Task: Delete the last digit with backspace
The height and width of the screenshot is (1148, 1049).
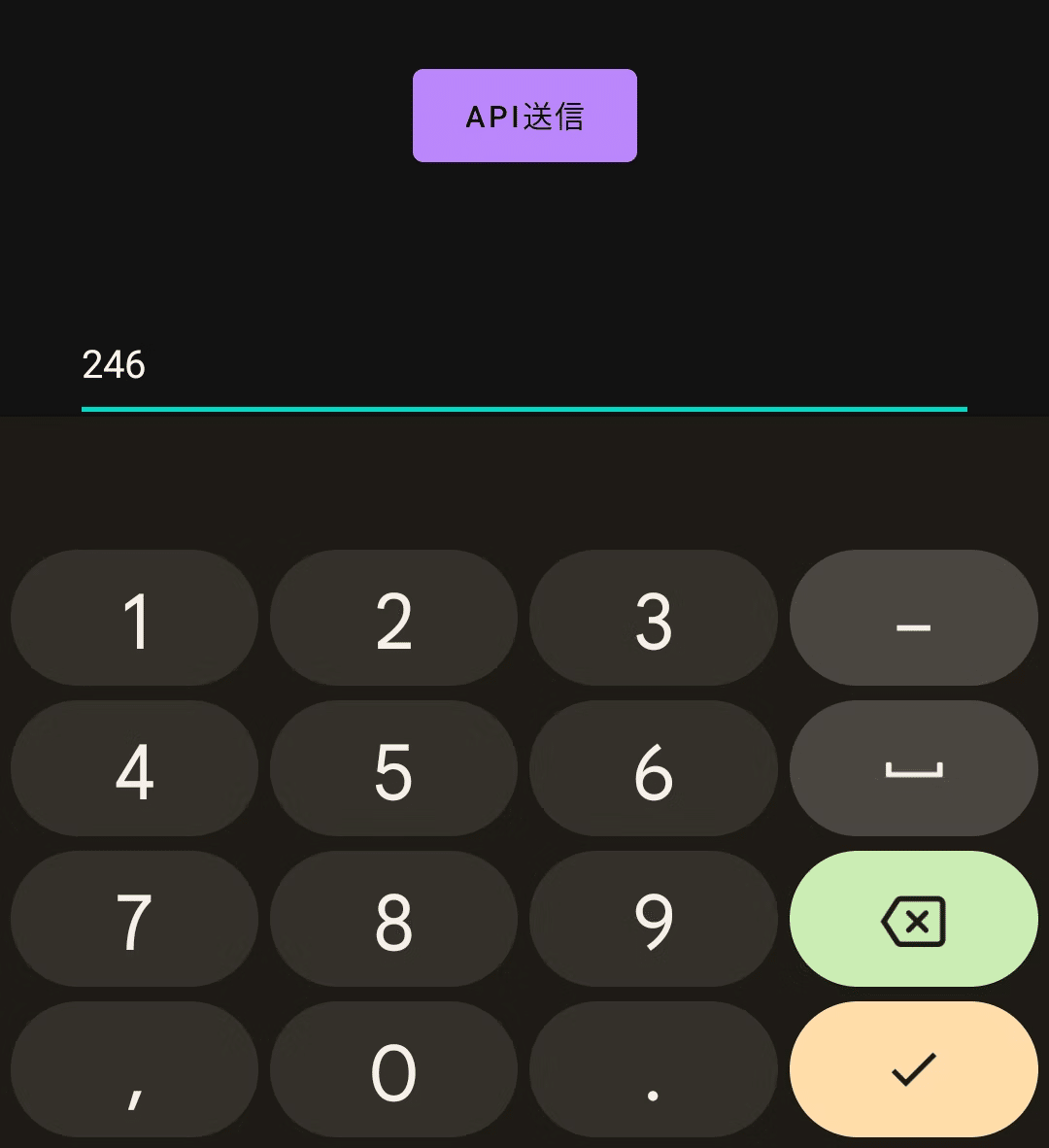Action: (913, 920)
